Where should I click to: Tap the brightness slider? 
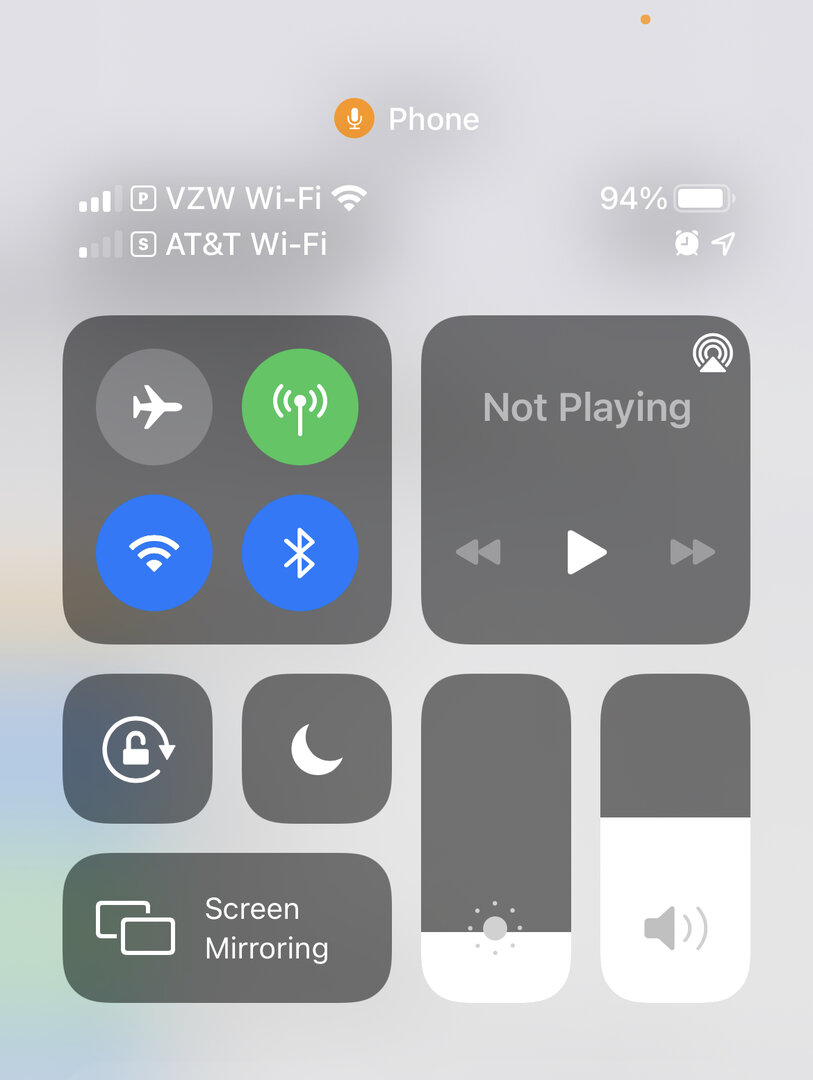(496, 838)
